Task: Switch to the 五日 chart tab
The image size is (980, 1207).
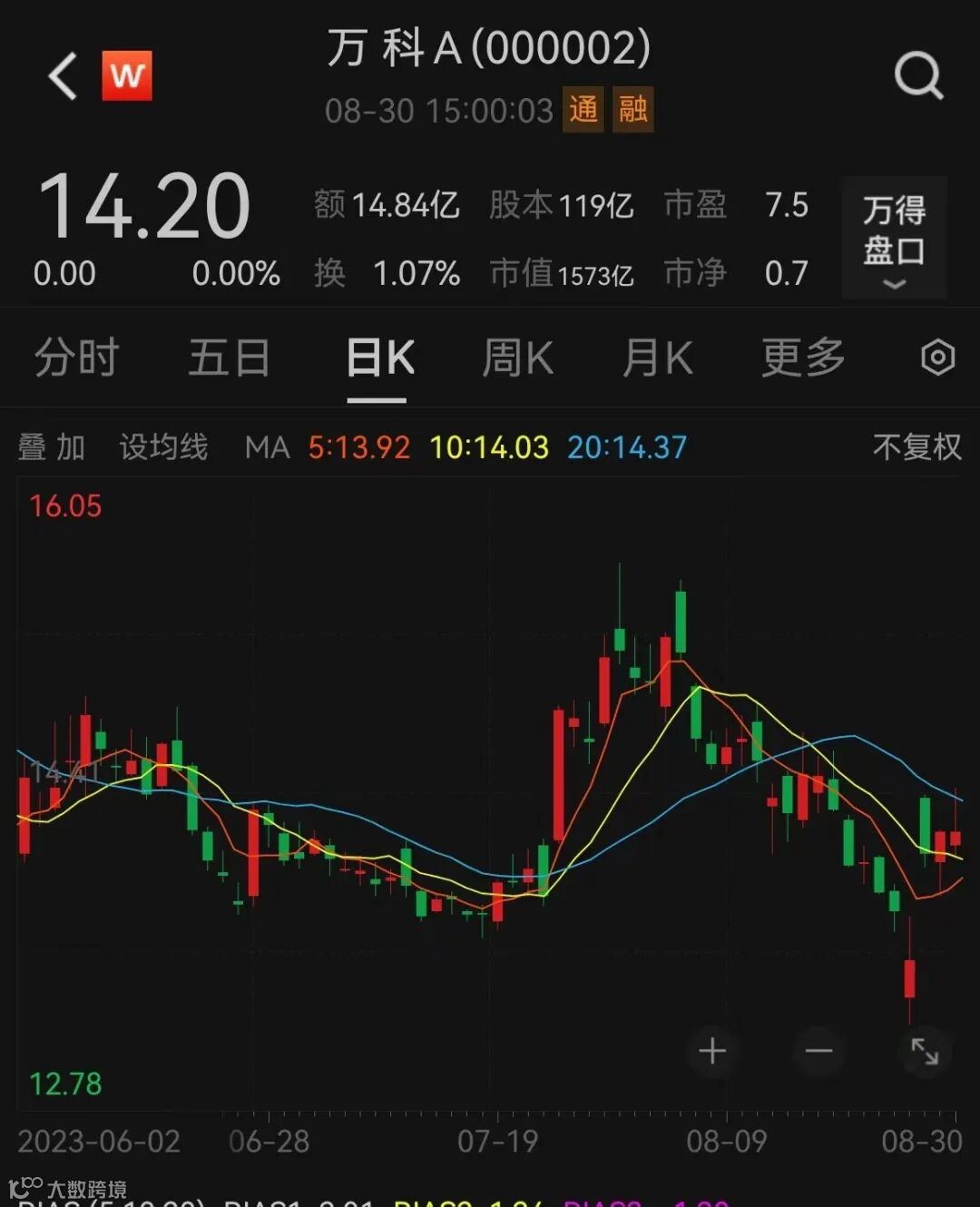Action: tap(229, 358)
